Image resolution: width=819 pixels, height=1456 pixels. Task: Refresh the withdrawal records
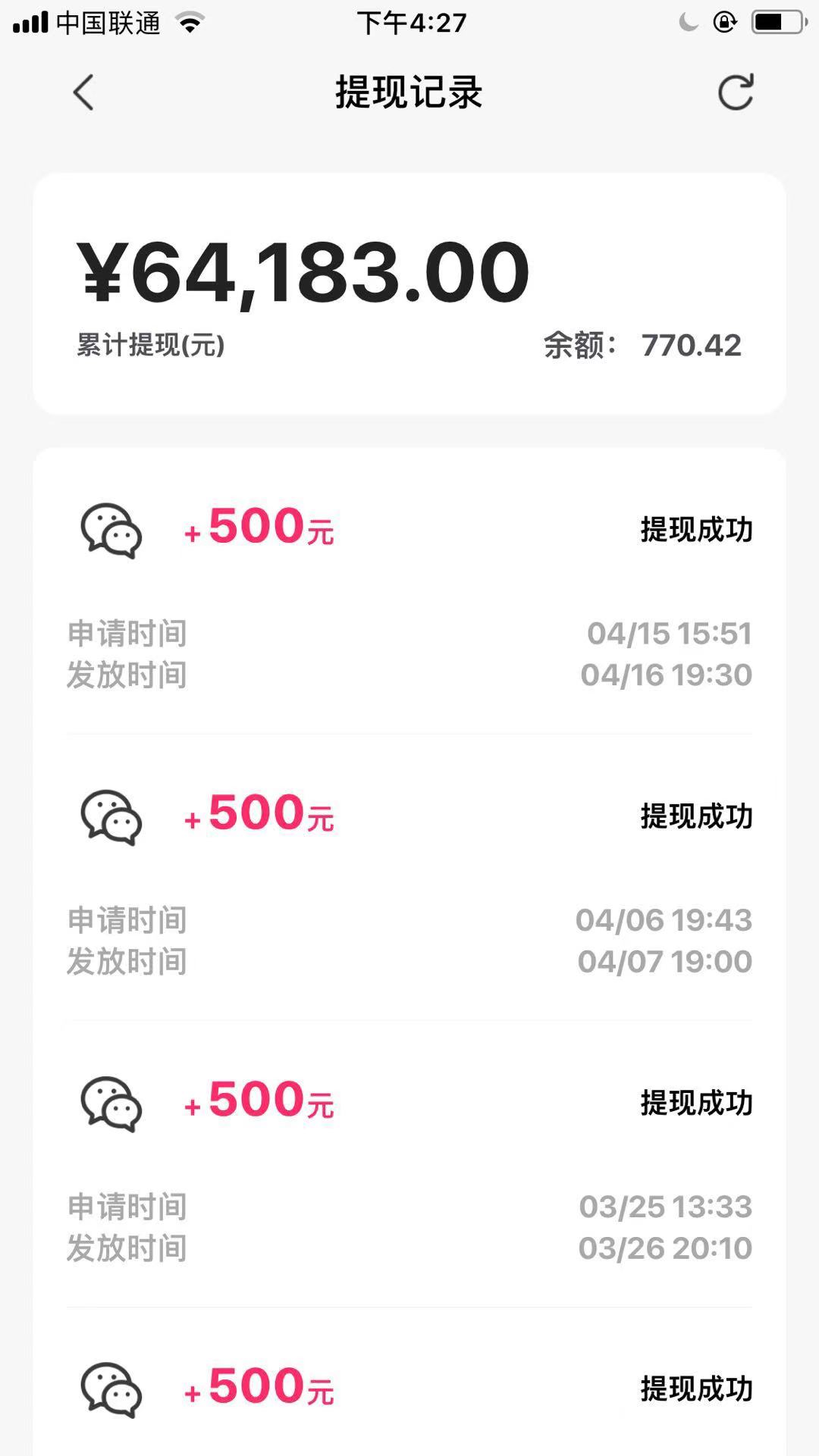[x=736, y=92]
